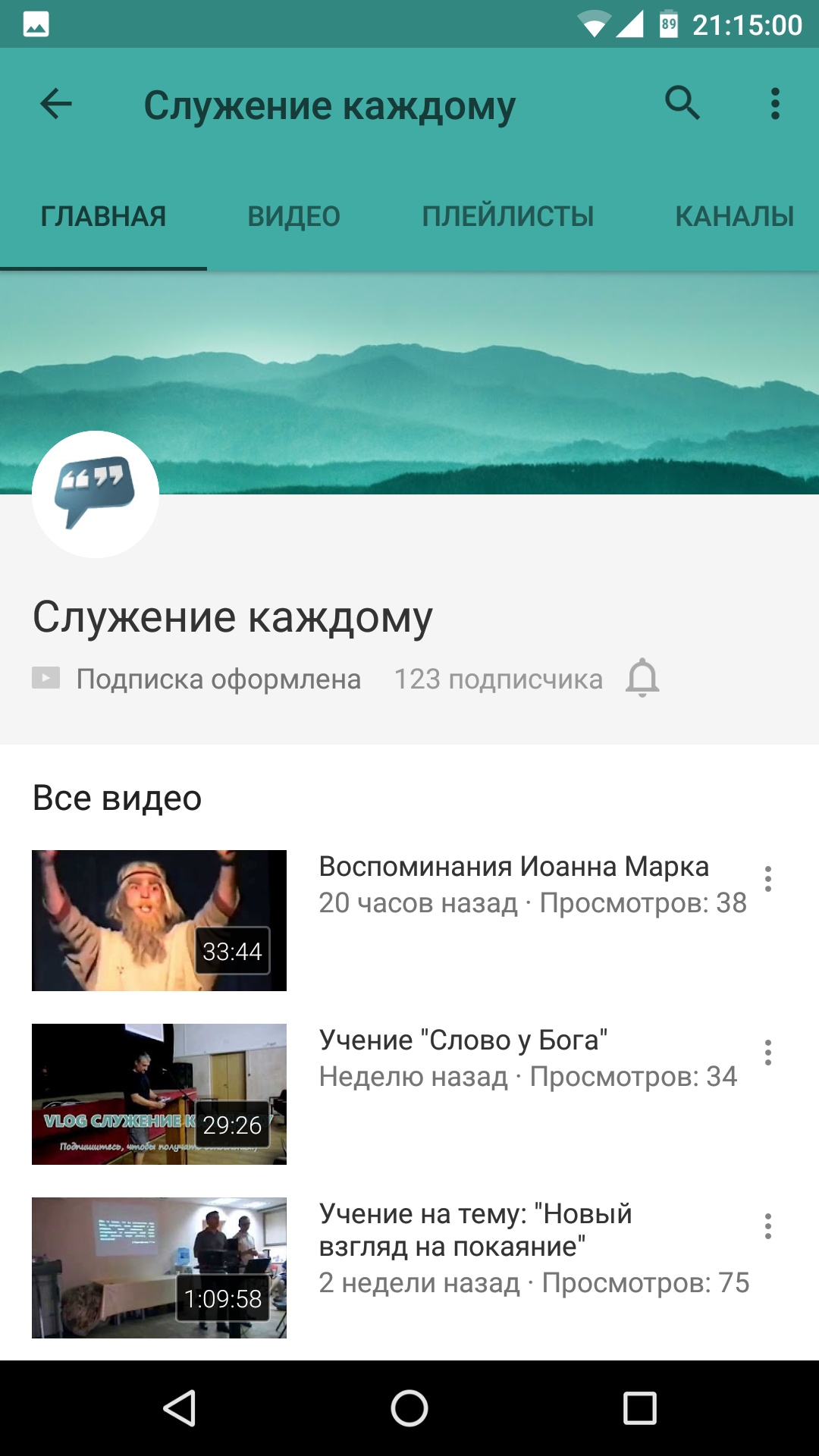
Task: Open search in the channel
Action: click(x=682, y=103)
